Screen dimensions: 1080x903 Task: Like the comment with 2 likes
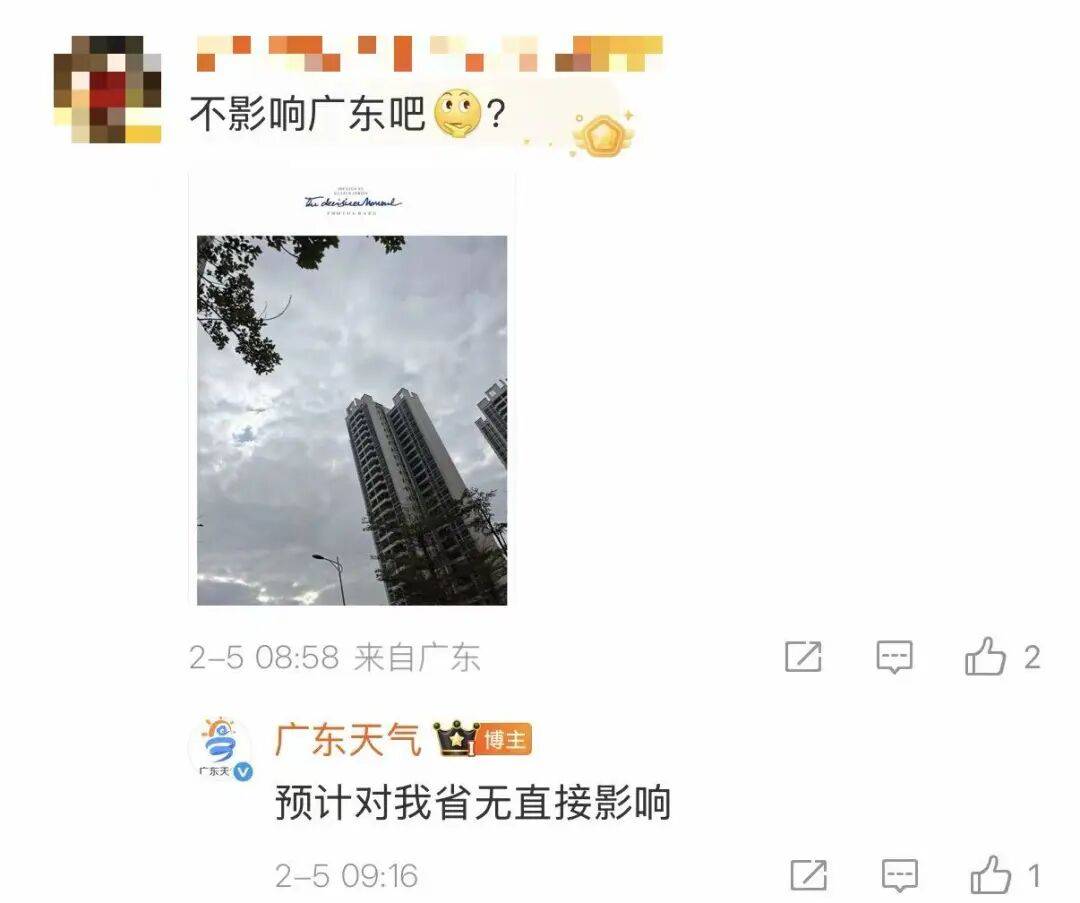[985, 657]
